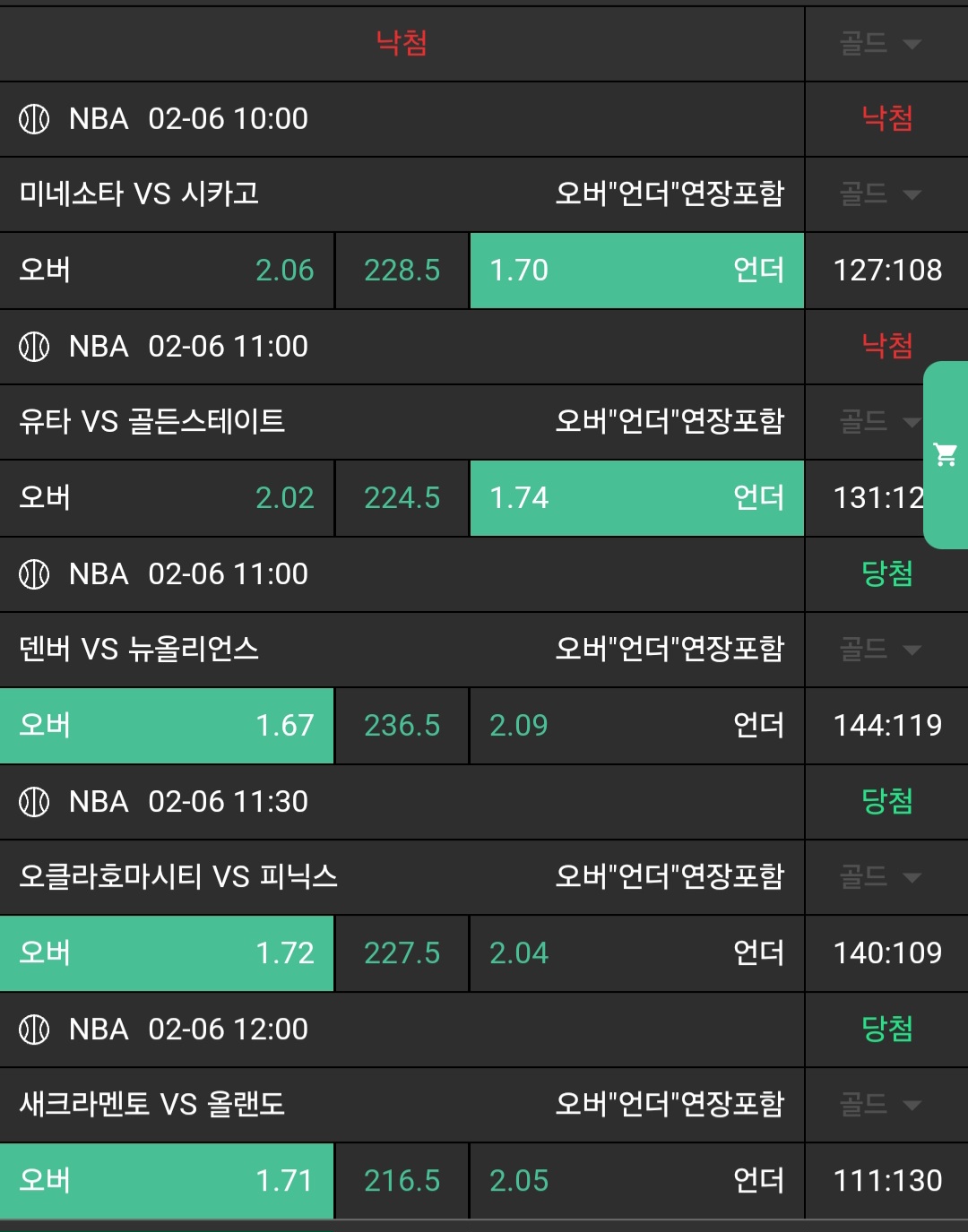Pick 언더 2.09 for 덴버 VS 뉴올리언스

tap(636, 726)
